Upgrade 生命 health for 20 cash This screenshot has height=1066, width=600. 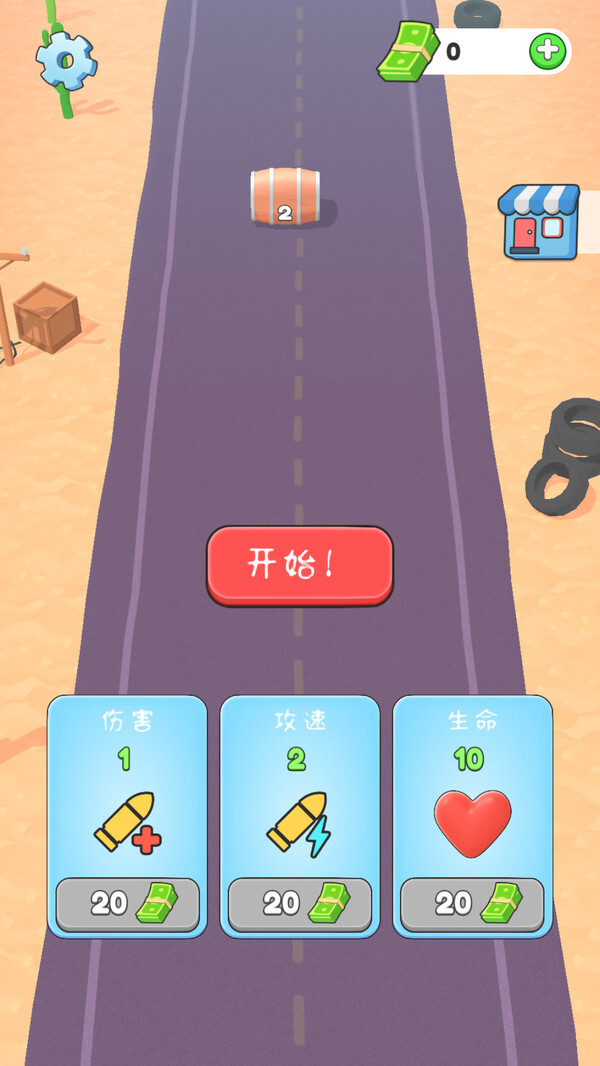click(x=472, y=904)
